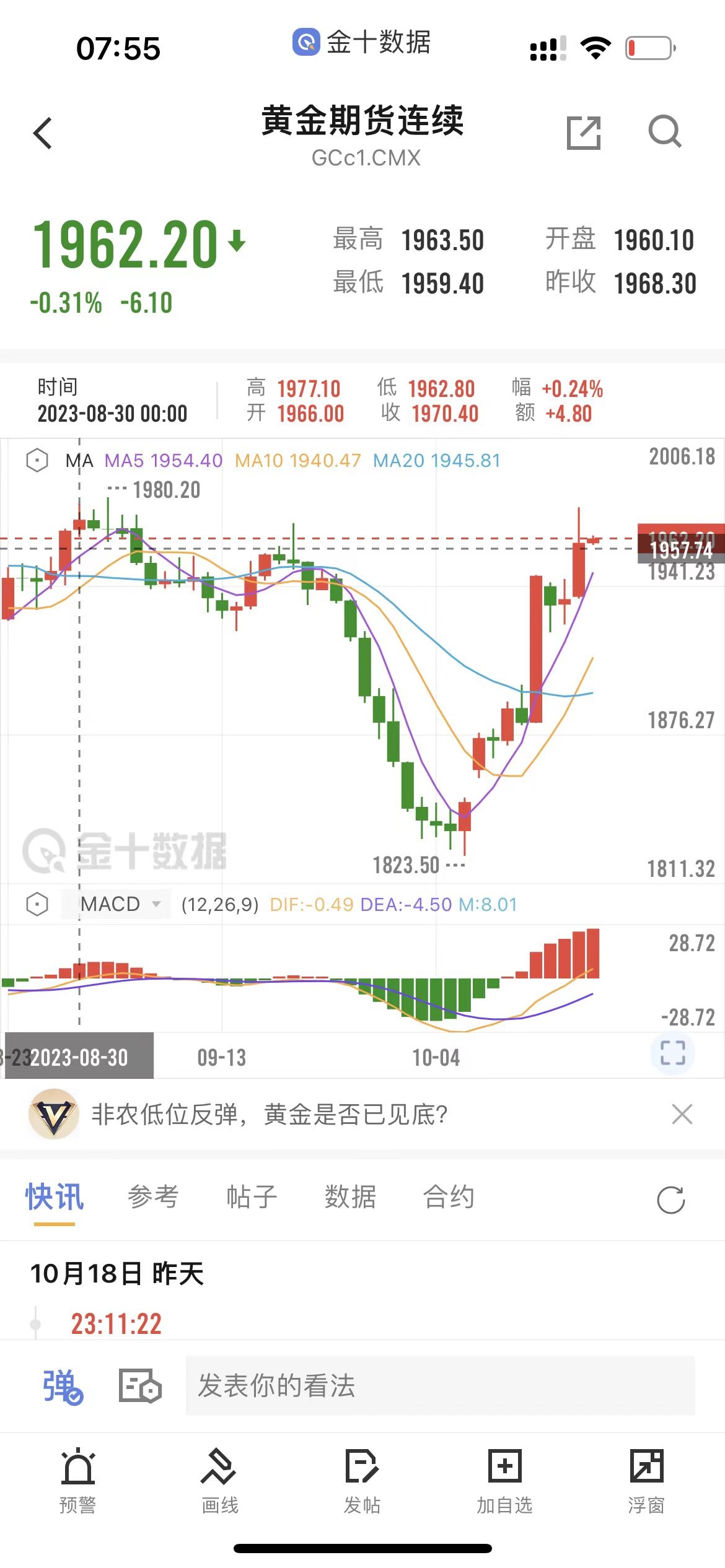Add to watchlist with 加自选
Image resolution: width=725 pixels, height=1568 pixels.
pos(504,1480)
